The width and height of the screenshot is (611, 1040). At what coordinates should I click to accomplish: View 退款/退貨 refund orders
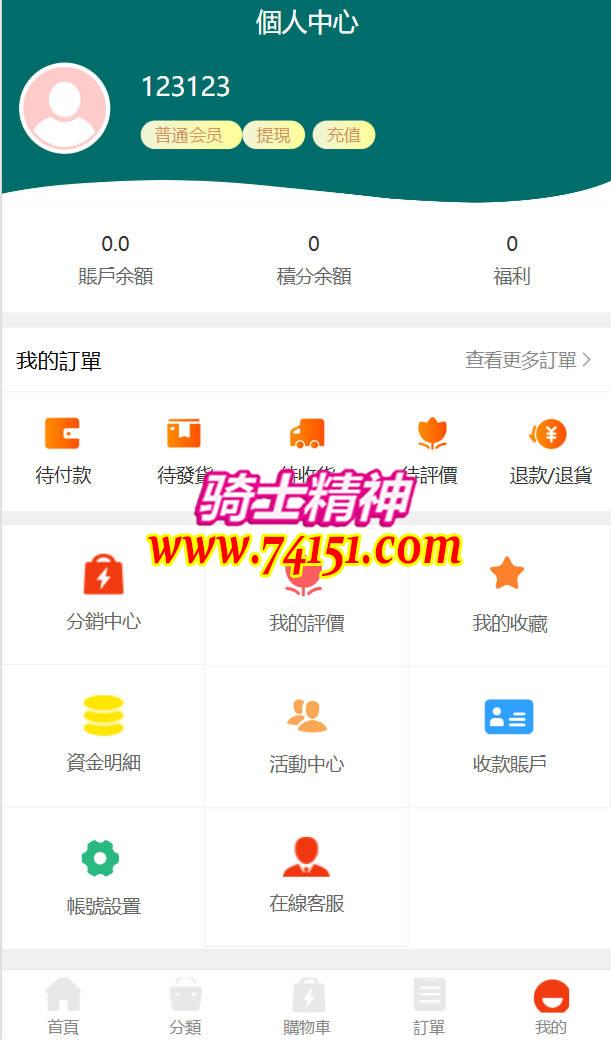tap(549, 451)
